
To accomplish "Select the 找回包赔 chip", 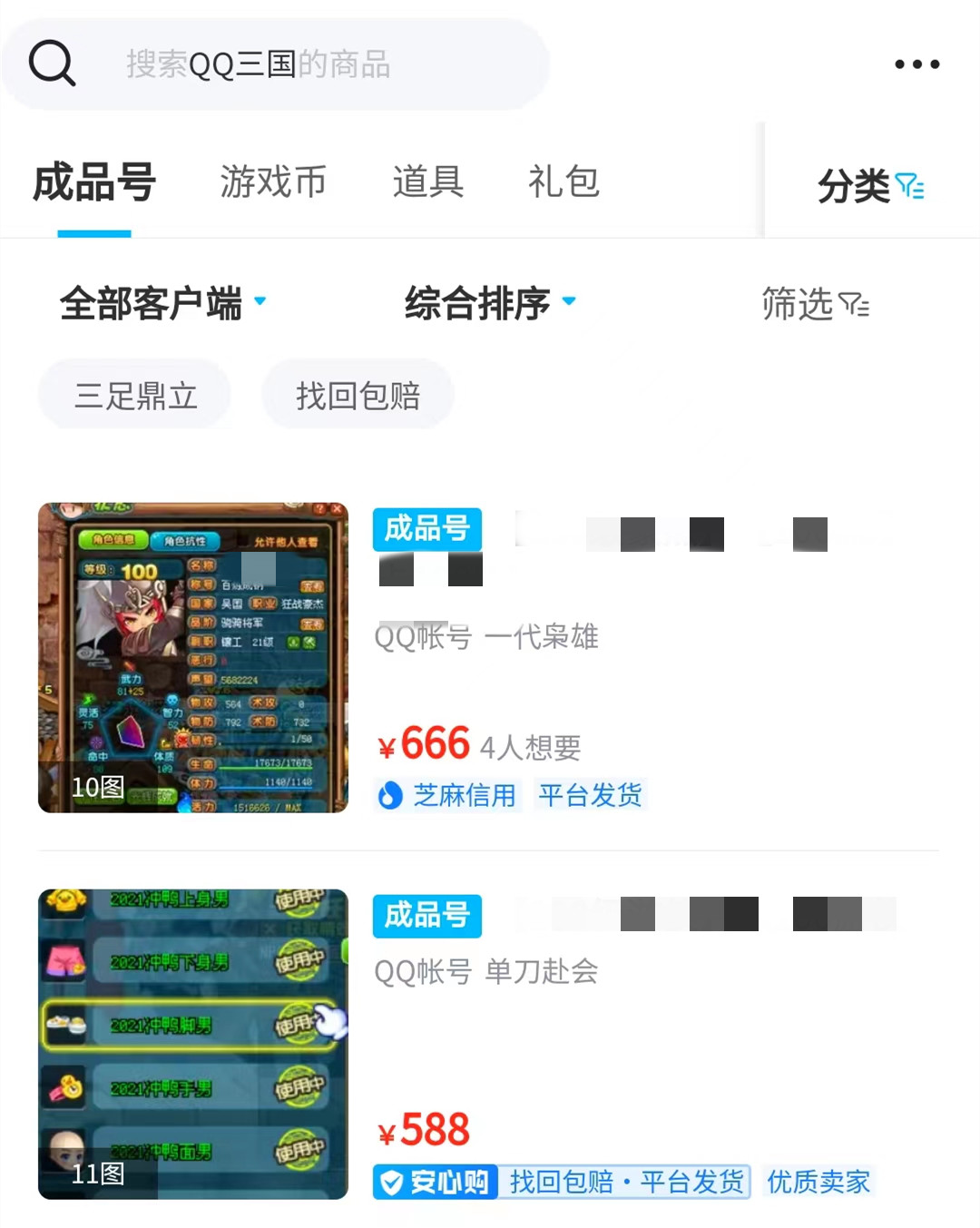I will click(x=358, y=396).
